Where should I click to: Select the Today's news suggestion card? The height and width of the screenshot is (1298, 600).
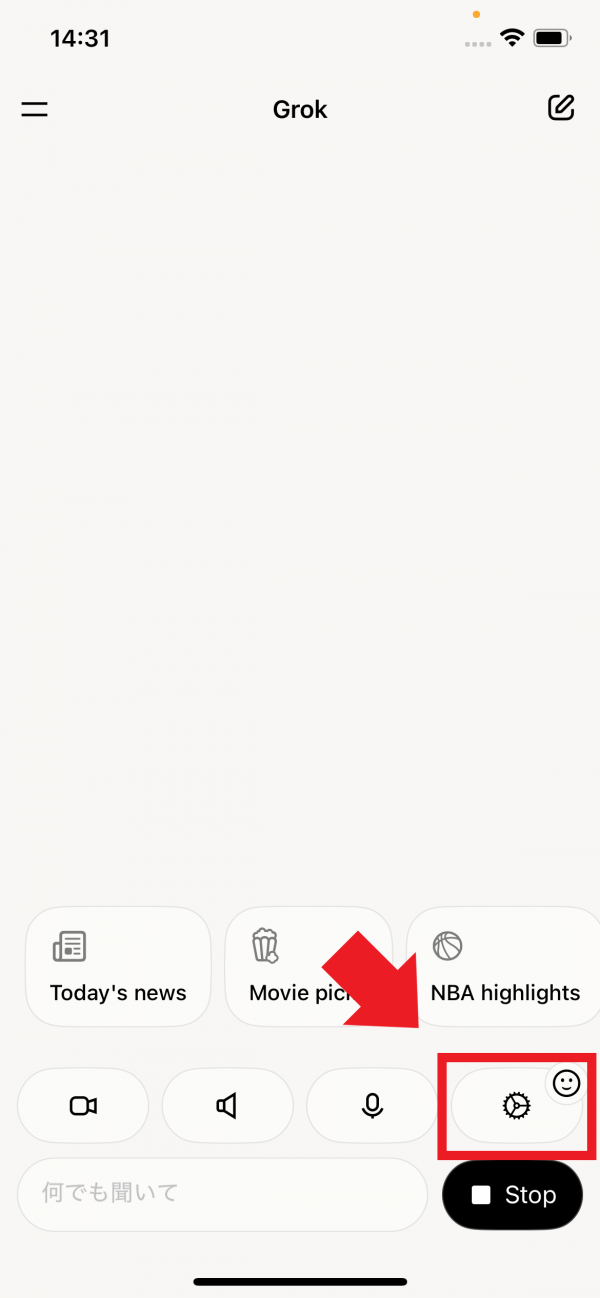(x=118, y=966)
